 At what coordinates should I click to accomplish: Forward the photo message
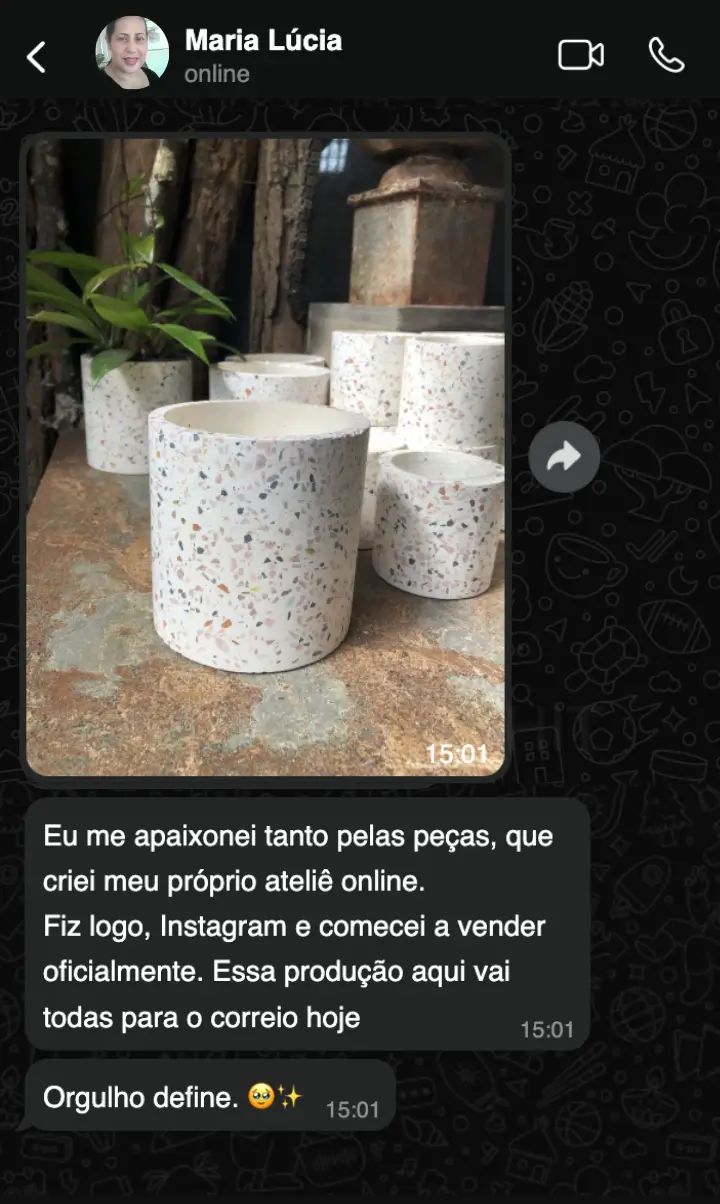pyautogui.click(x=564, y=458)
